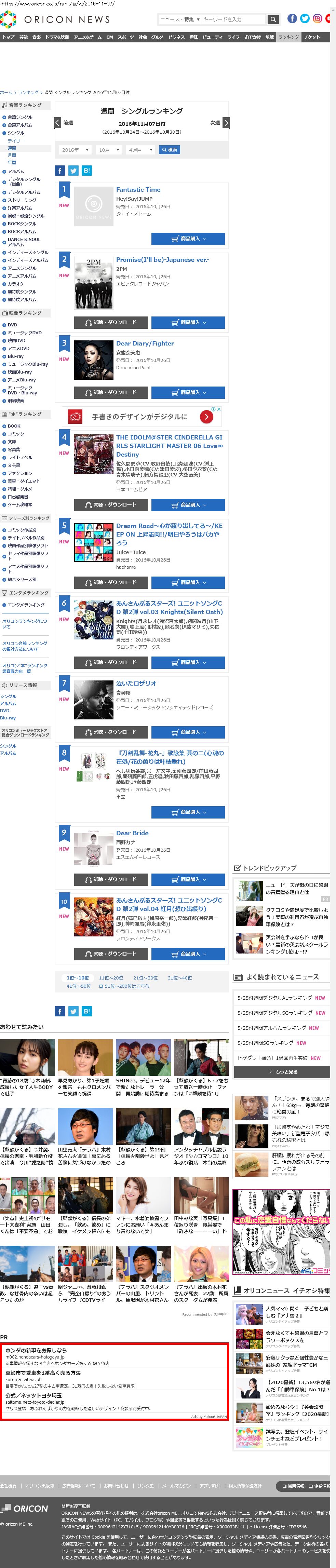The image size is (336, 1568).
Task: Open the 2016年 year dropdown
Action: point(75,150)
